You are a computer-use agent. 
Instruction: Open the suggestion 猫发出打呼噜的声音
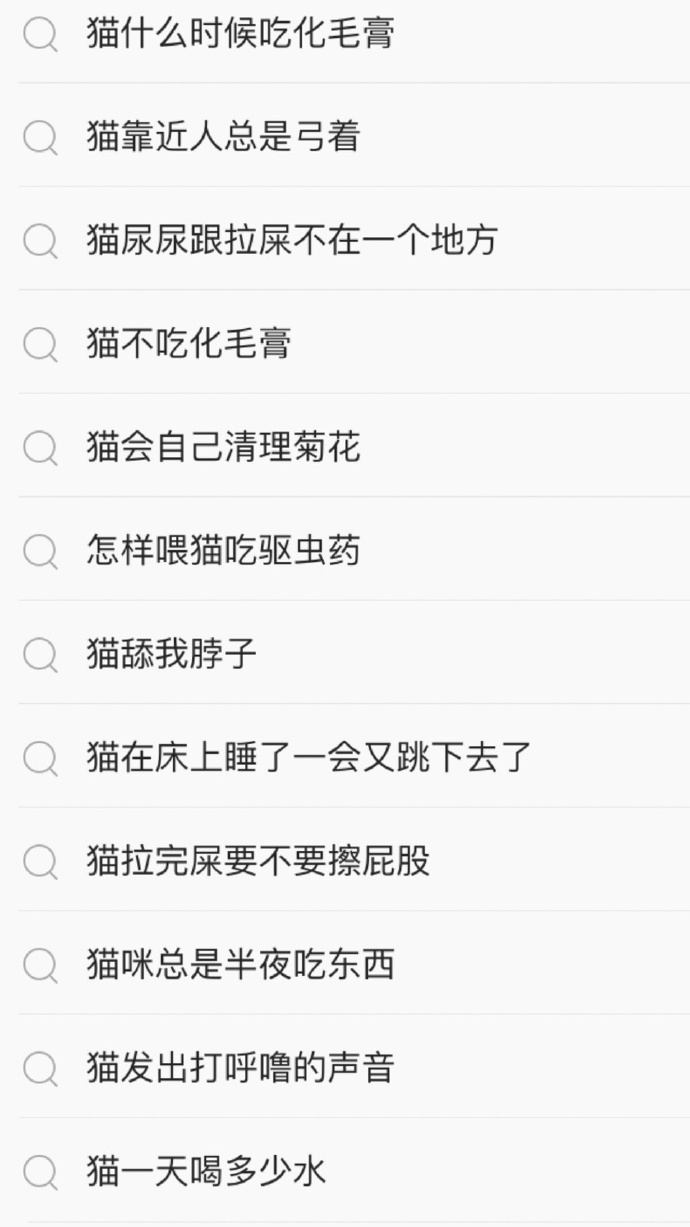pyautogui.click(x=240, y=1068)
